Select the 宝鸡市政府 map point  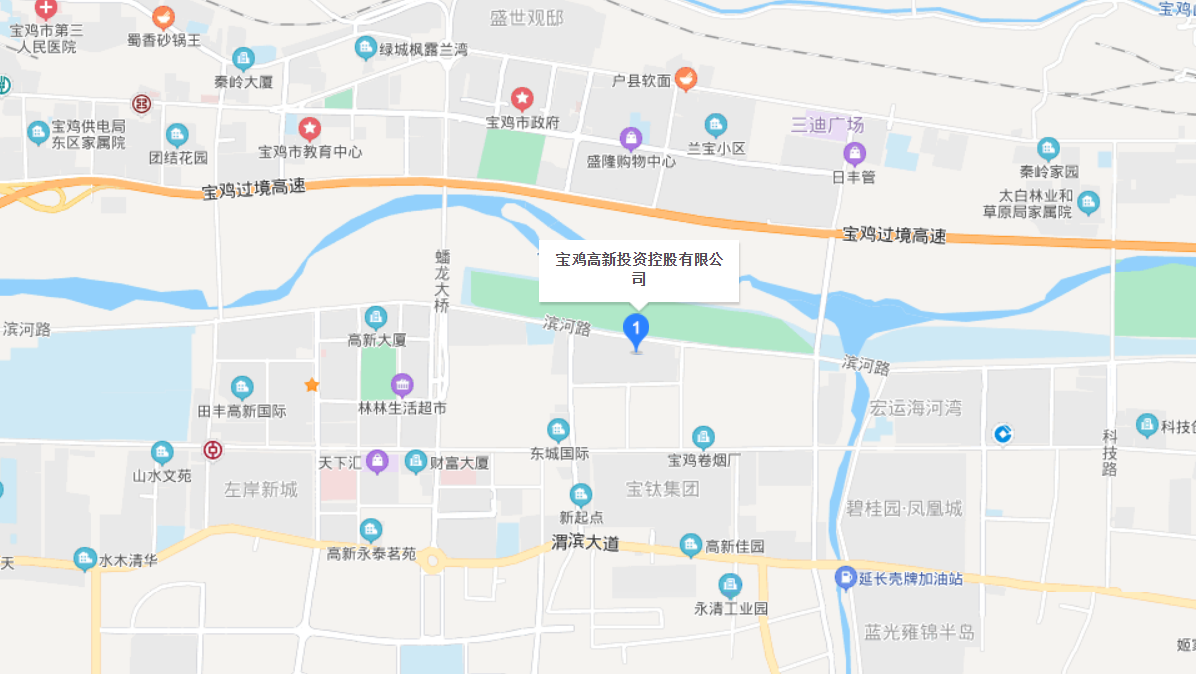tap(523, 99)
